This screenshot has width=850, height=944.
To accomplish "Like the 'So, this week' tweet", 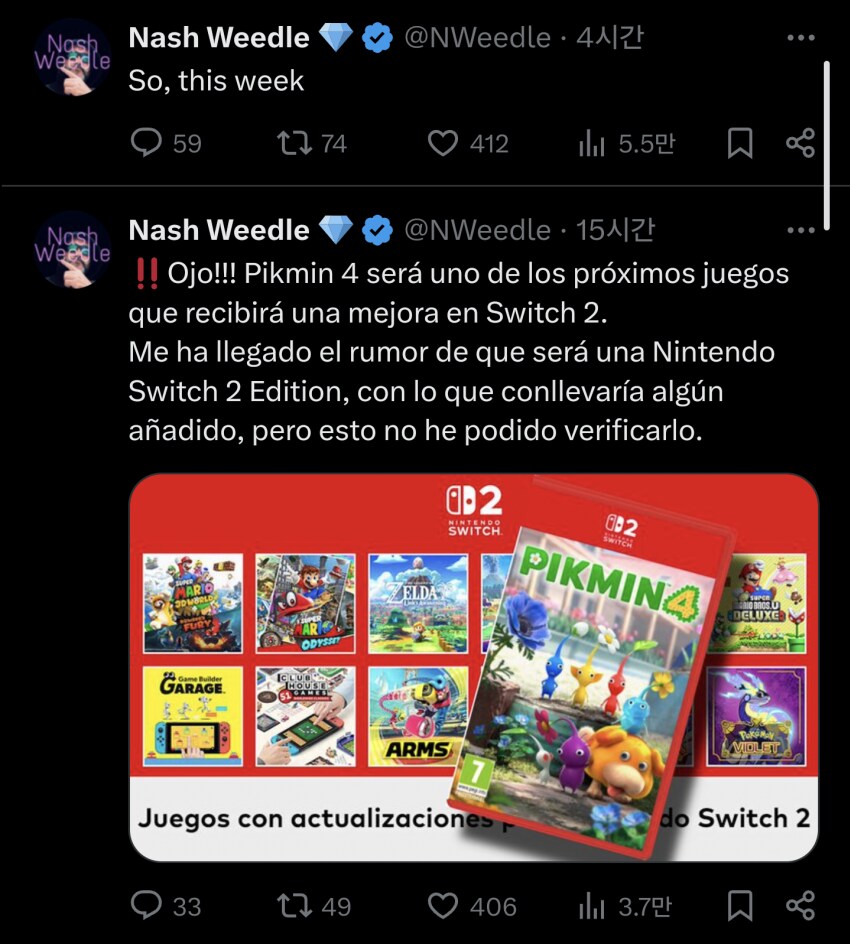I will (x=442, y=144).
